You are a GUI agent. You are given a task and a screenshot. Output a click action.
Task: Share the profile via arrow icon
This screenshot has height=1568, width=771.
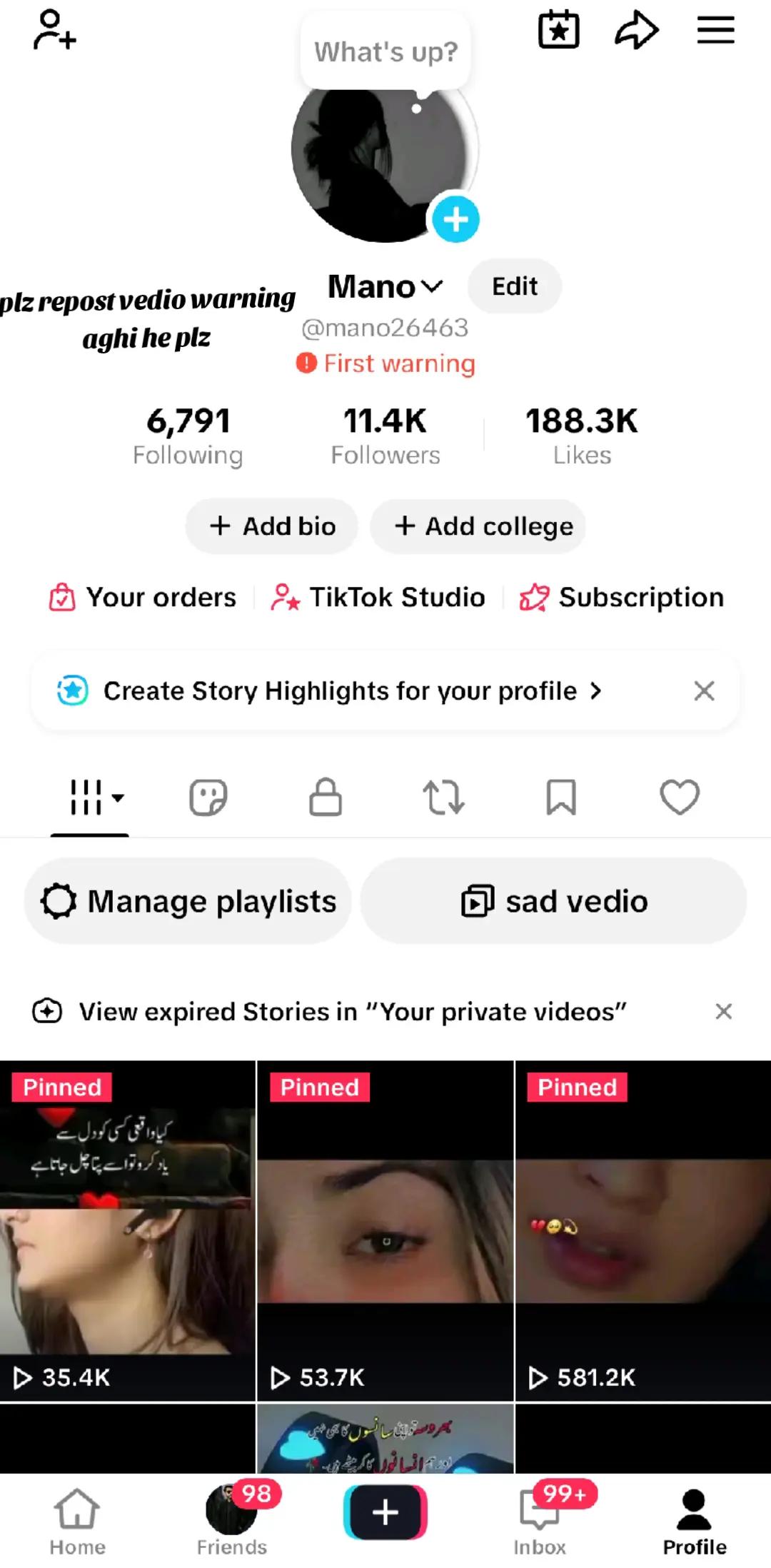[636, 30]
